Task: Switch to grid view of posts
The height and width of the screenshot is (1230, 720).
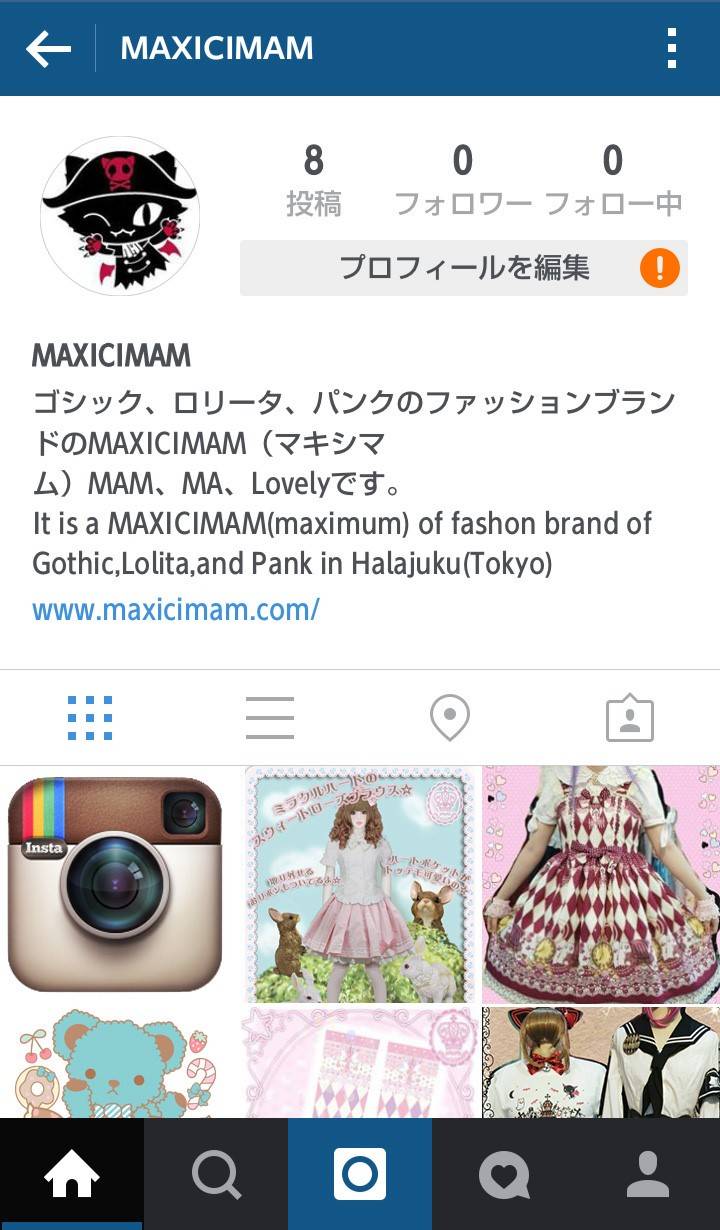Action: coord(90,718)
